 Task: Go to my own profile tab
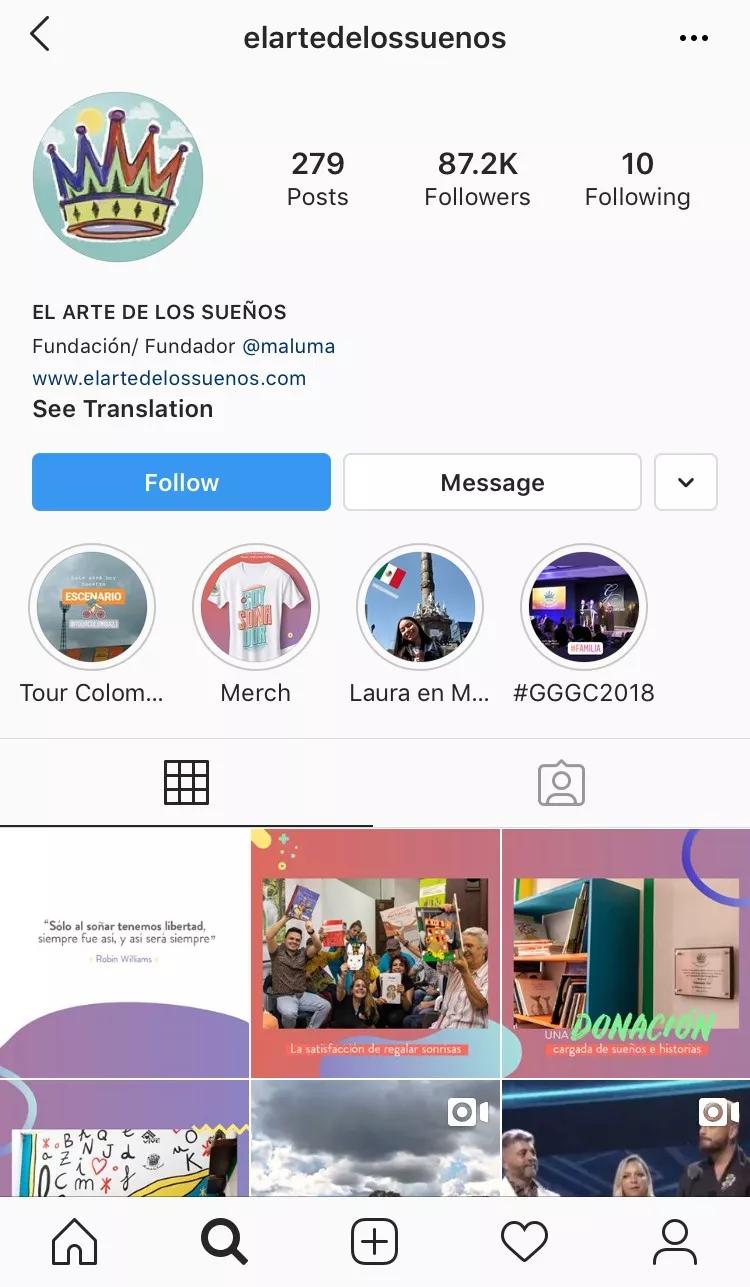click(674, 1242)
